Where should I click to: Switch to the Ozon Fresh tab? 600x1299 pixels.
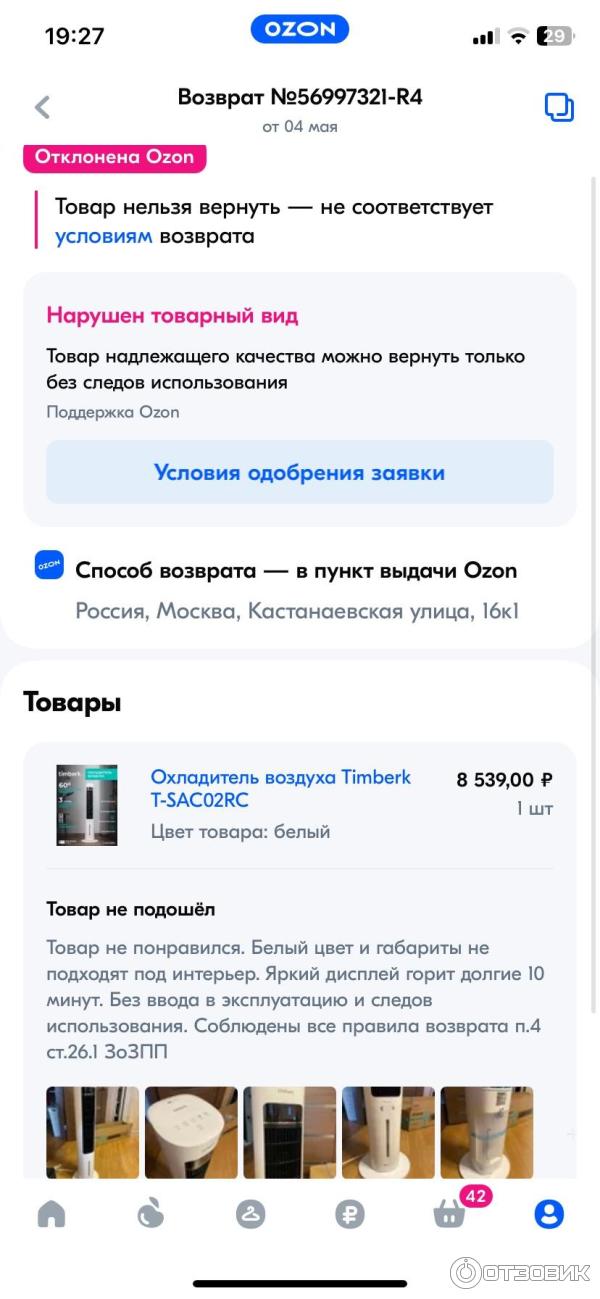pyautogui.click(x=150, y=1215)
